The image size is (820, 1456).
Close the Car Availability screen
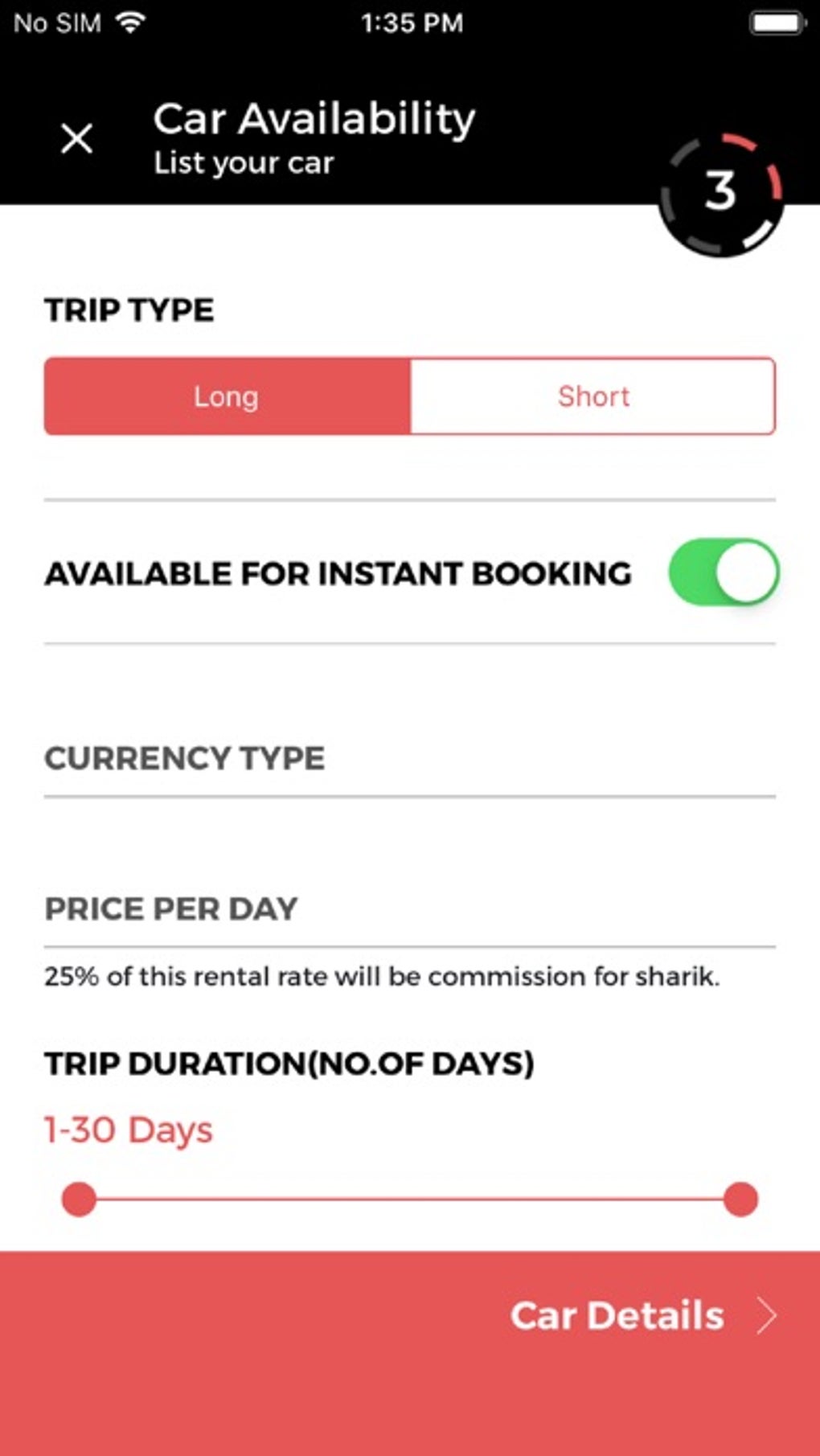[x=77, y=138]
